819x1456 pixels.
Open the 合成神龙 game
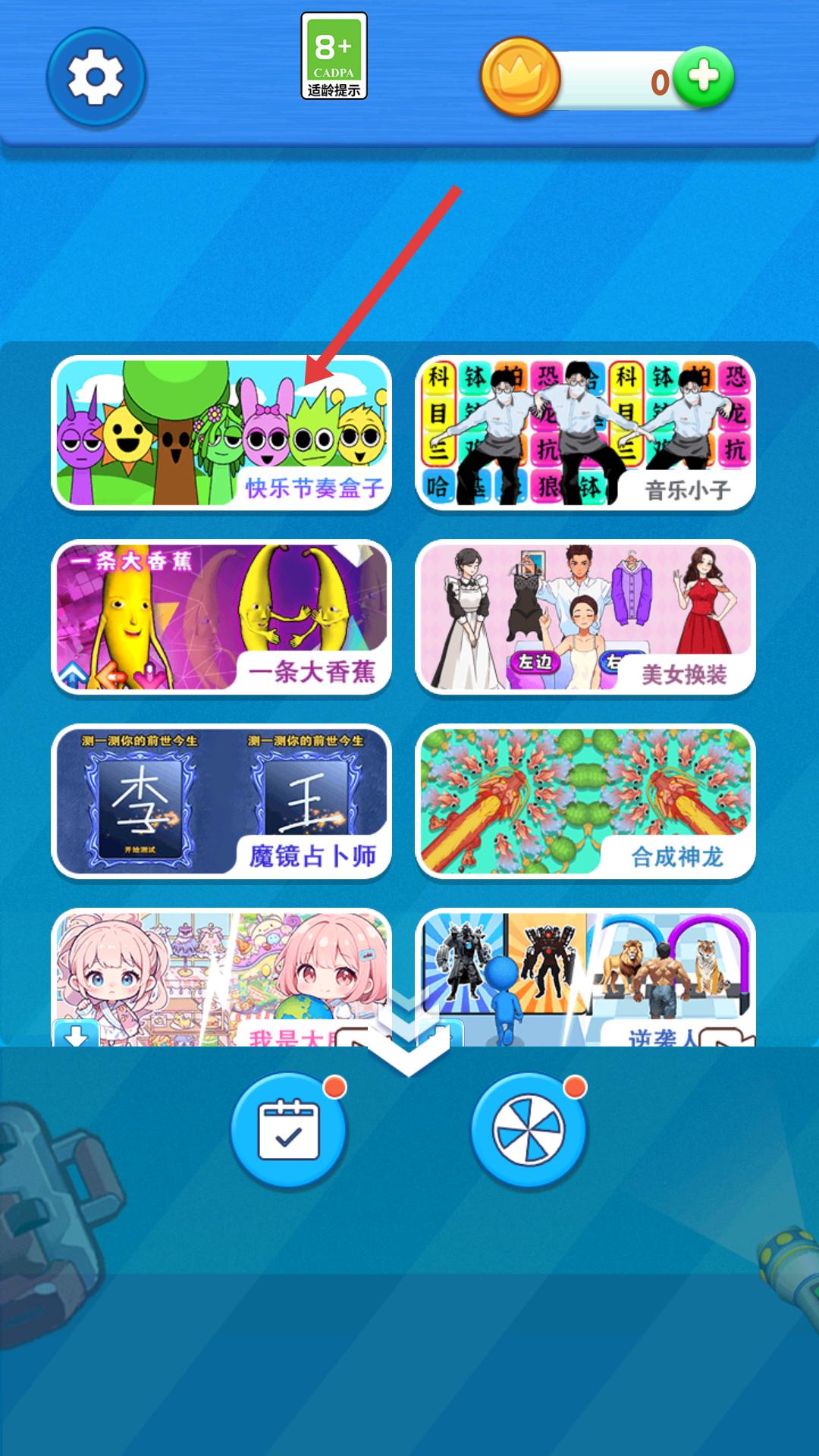[x=585, y=801]
